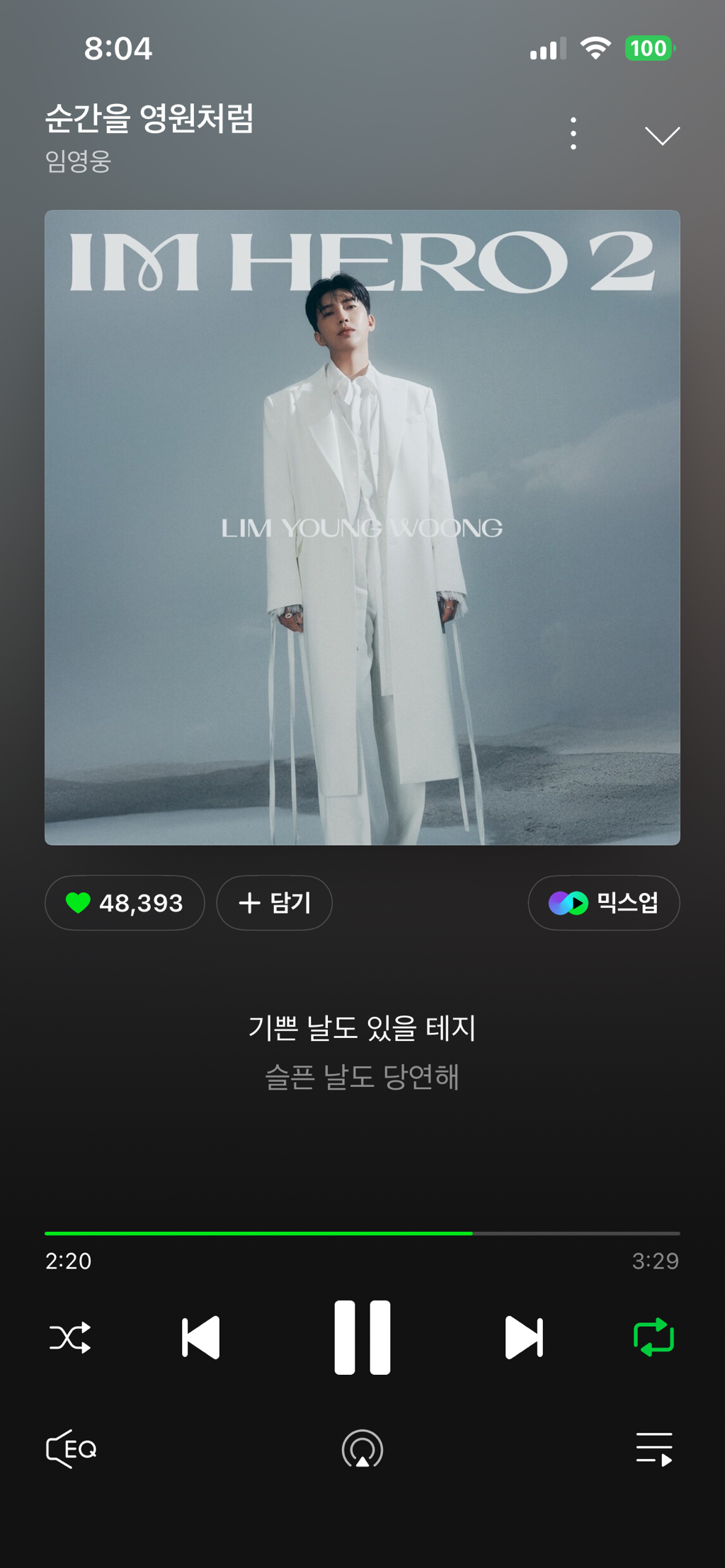
Task: Open the EQ sound settings
Action: click(x=72, y=1449)
